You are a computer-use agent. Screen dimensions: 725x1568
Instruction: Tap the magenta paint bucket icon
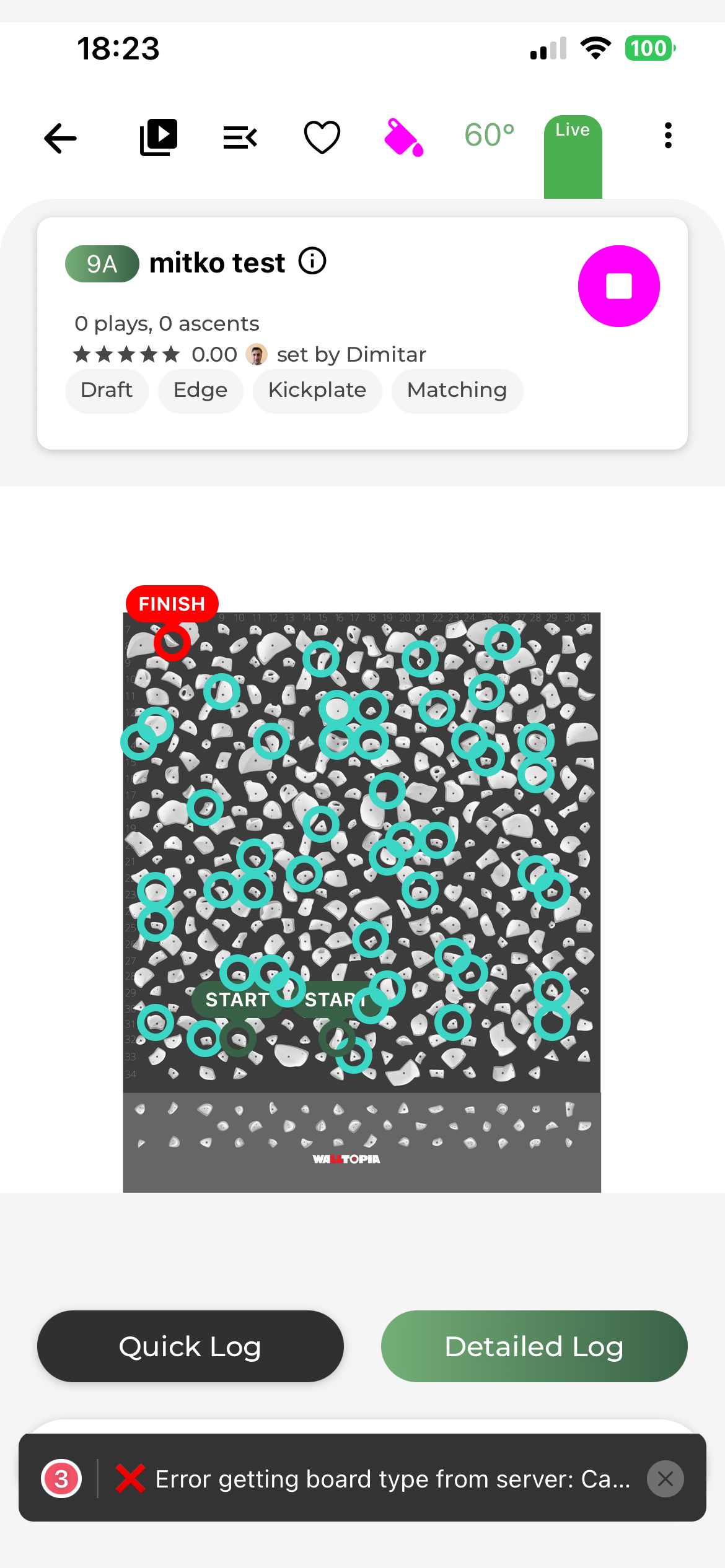404,137
